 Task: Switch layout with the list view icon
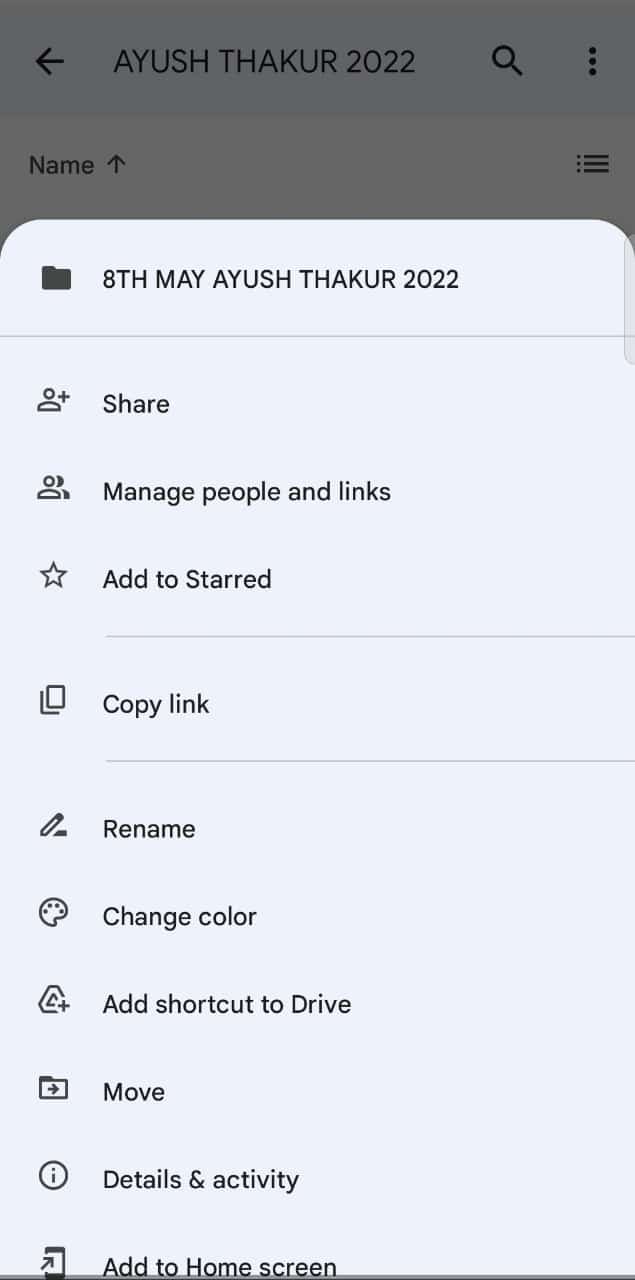(x=593, y=164)
